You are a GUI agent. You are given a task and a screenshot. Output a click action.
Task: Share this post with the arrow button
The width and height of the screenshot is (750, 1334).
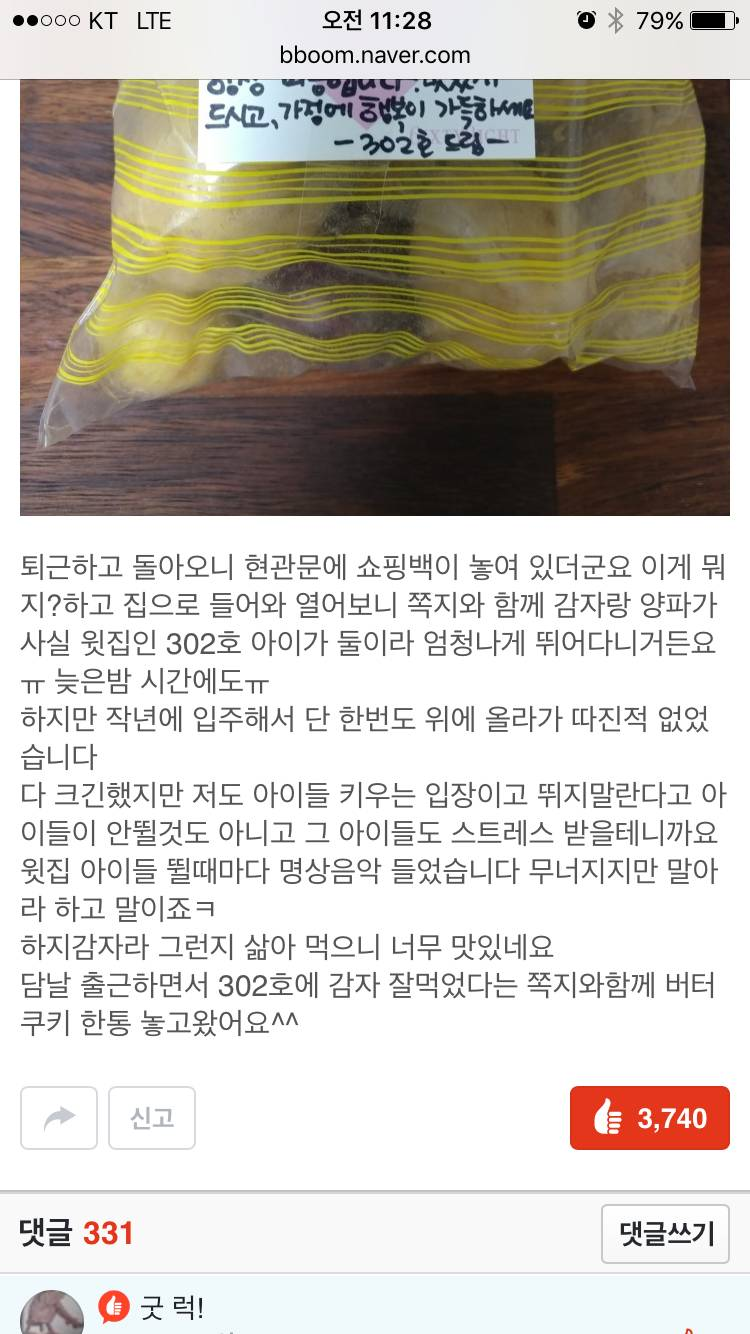tap(59, 1118)
